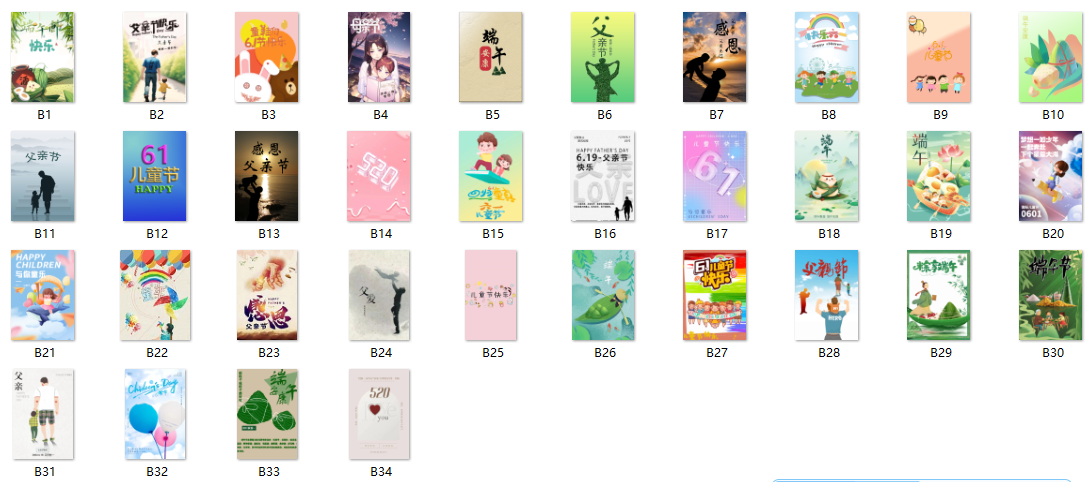Select the B32 balloon poster file

point(155,414)
